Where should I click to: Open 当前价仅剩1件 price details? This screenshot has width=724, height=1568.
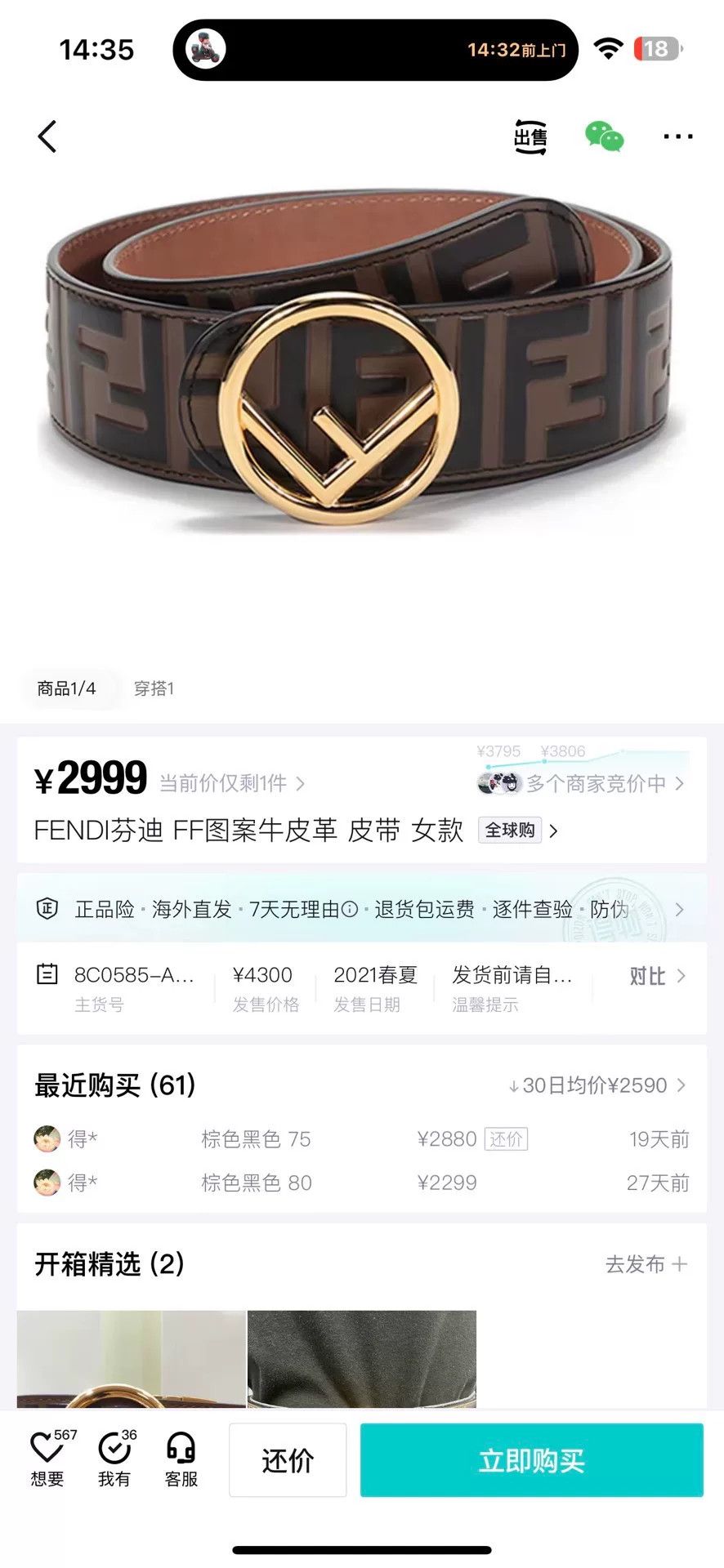click(x=232, y=783)
